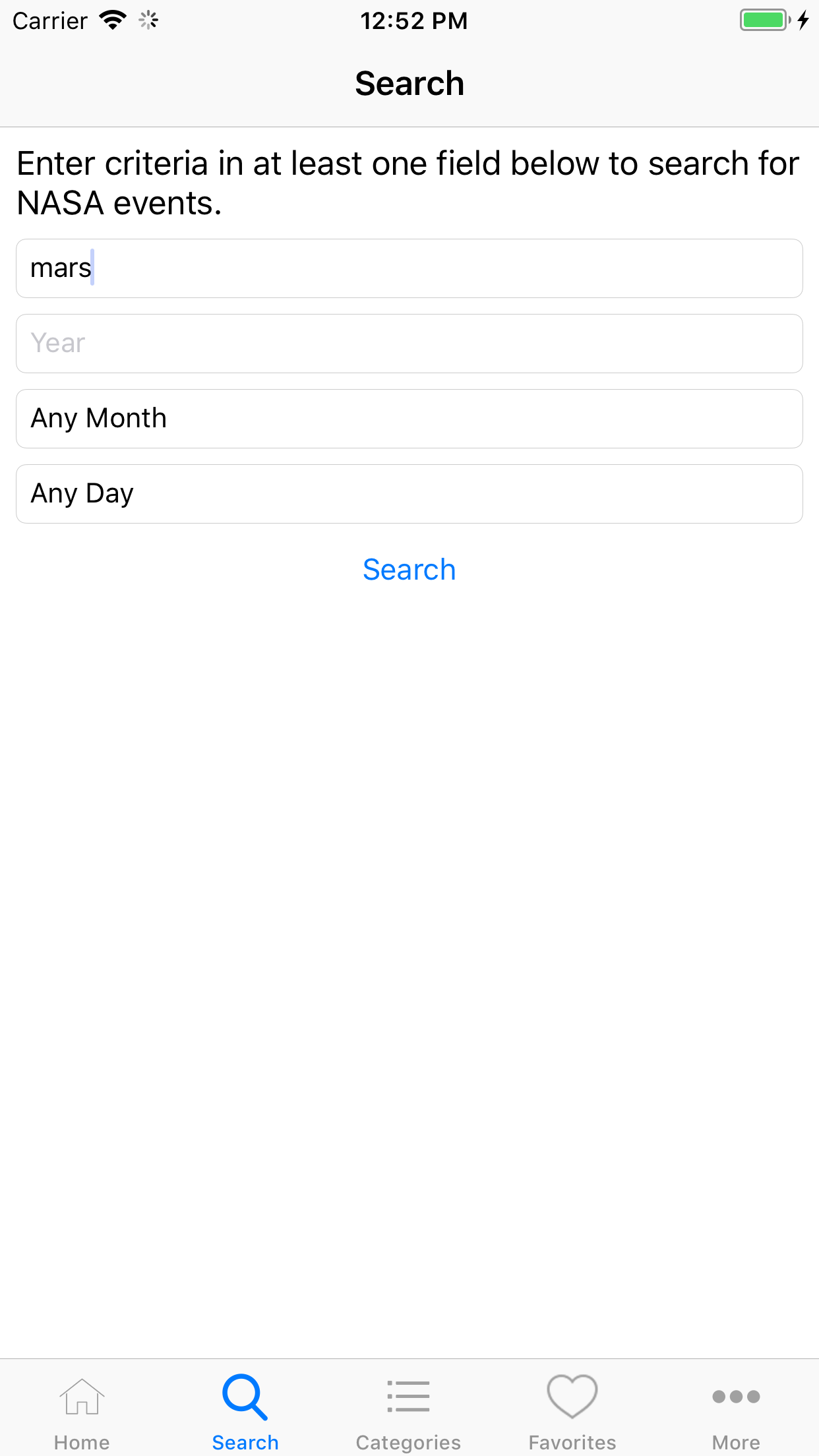The height and width of the screenshot is (1456, 819).
Task: Select the mars search text field
Action: pyautogui.click(x=409, y=268)
